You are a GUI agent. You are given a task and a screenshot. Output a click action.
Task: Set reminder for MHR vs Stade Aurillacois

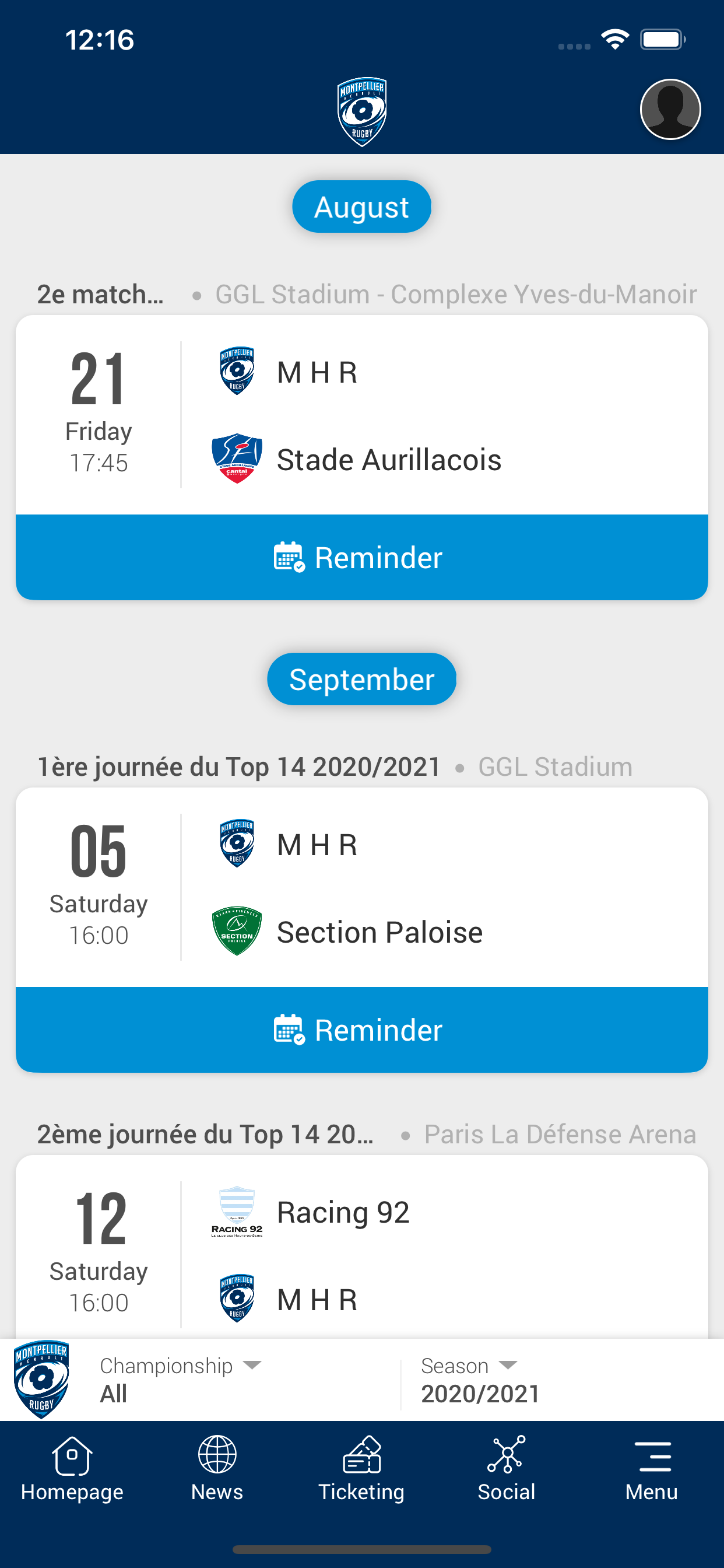[x=361, y=557]
